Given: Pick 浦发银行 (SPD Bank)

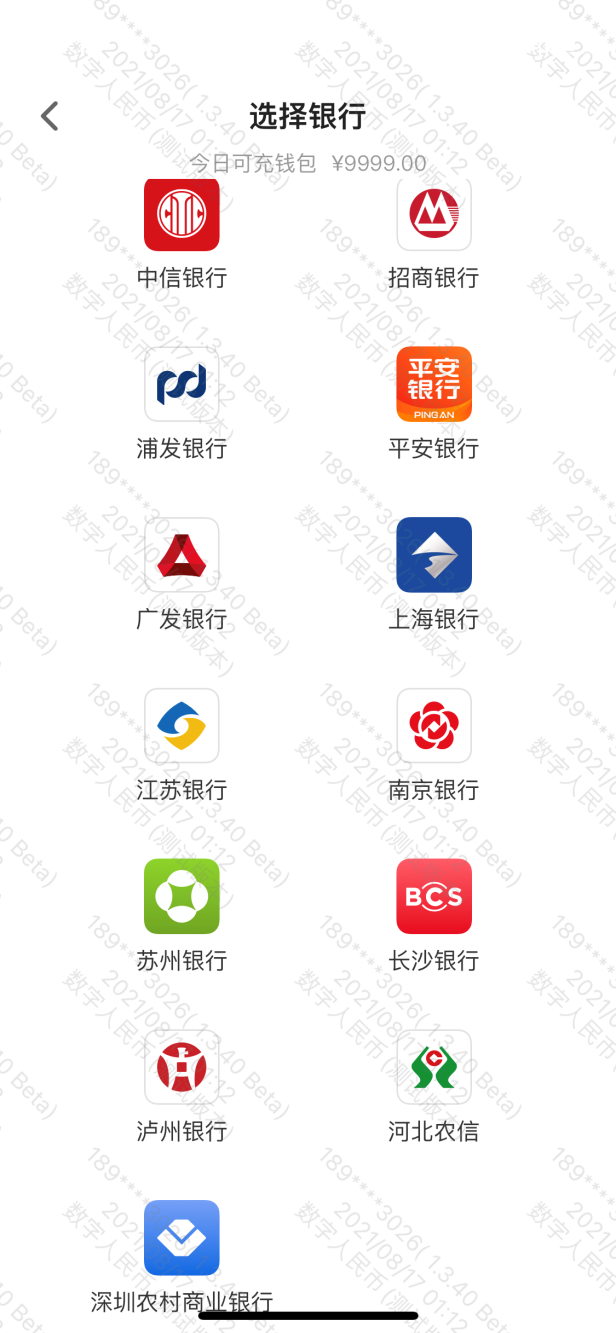Looking at the screenshot, I should click(182, 385).
